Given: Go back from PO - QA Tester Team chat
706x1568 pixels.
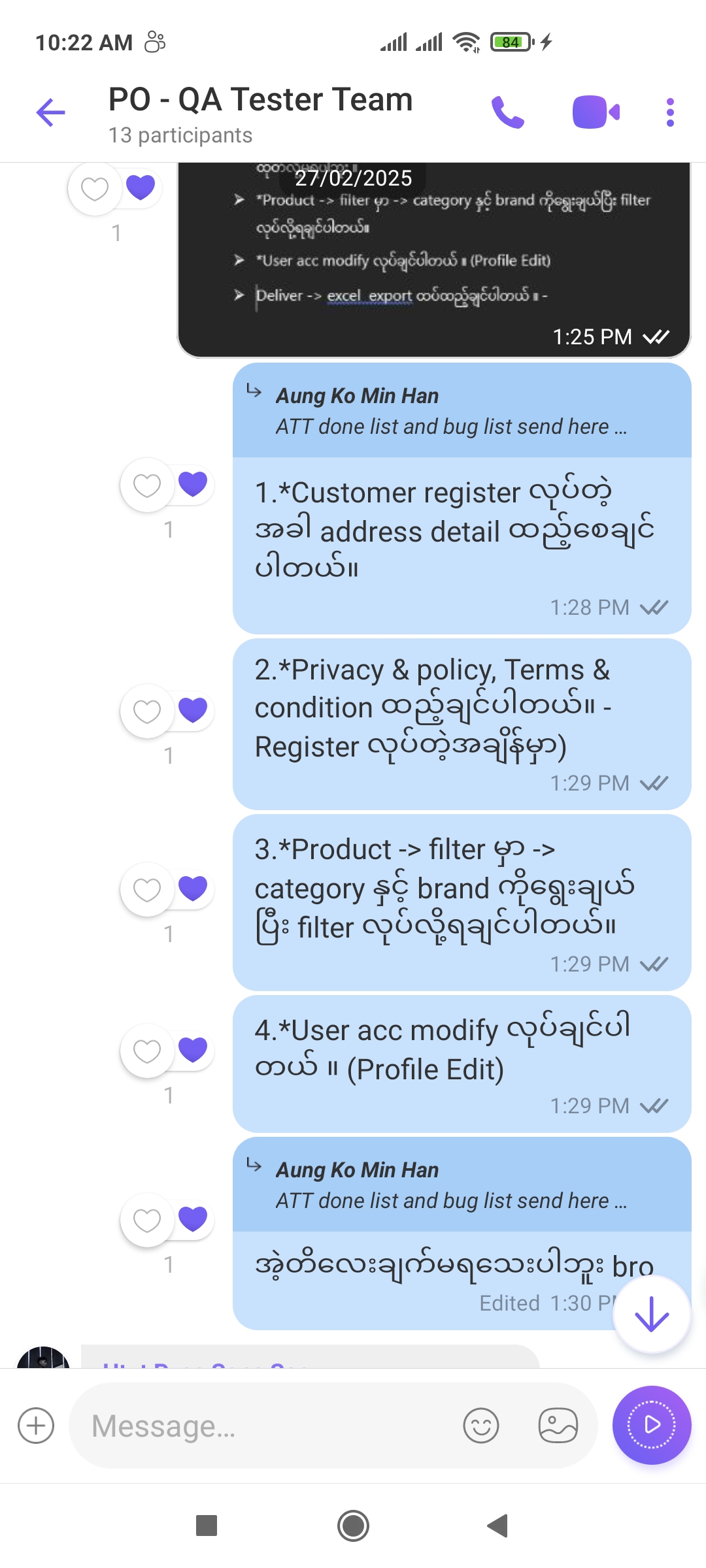Looking at the screenshot, I should coord(51,112).
